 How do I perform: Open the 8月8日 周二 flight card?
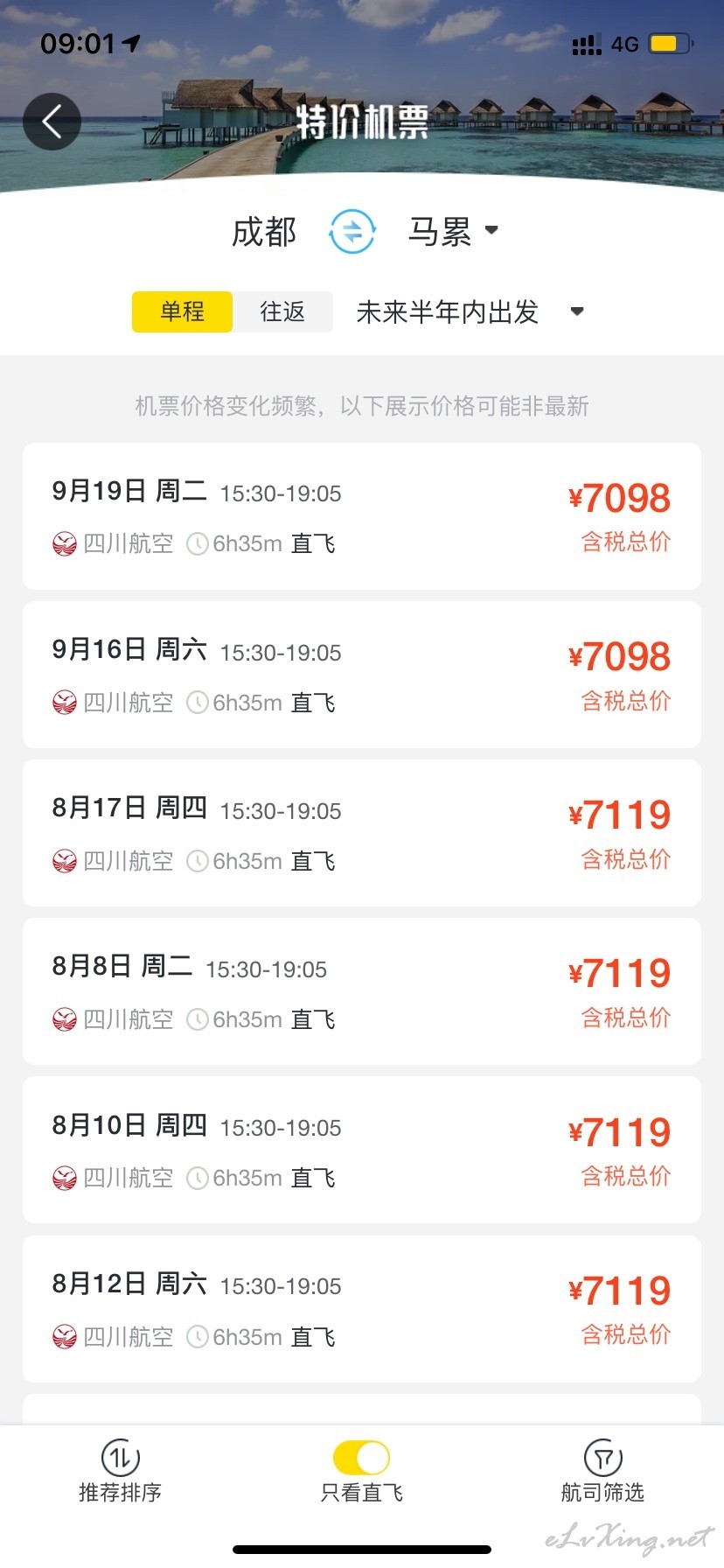(362, 991)
